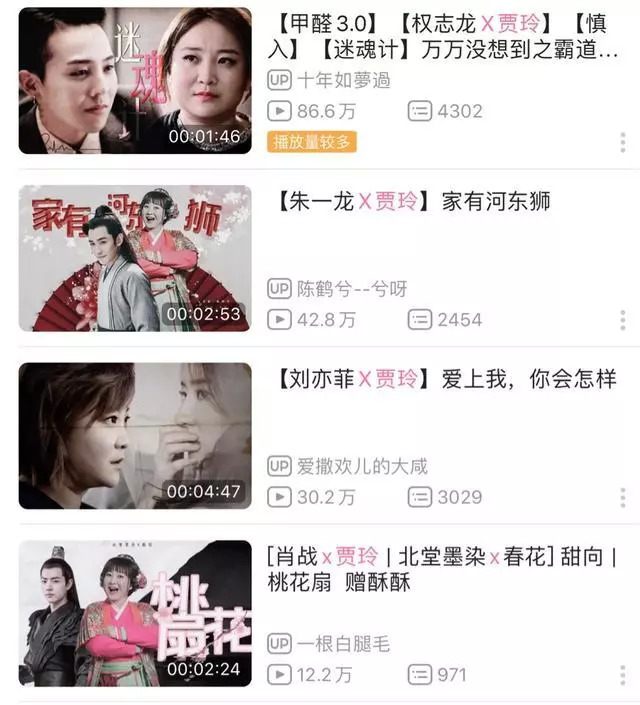This screenshot has height=705, width=640.
Task: Open more options for the 十年如夢過 video
Action: [x=622, y=142]
